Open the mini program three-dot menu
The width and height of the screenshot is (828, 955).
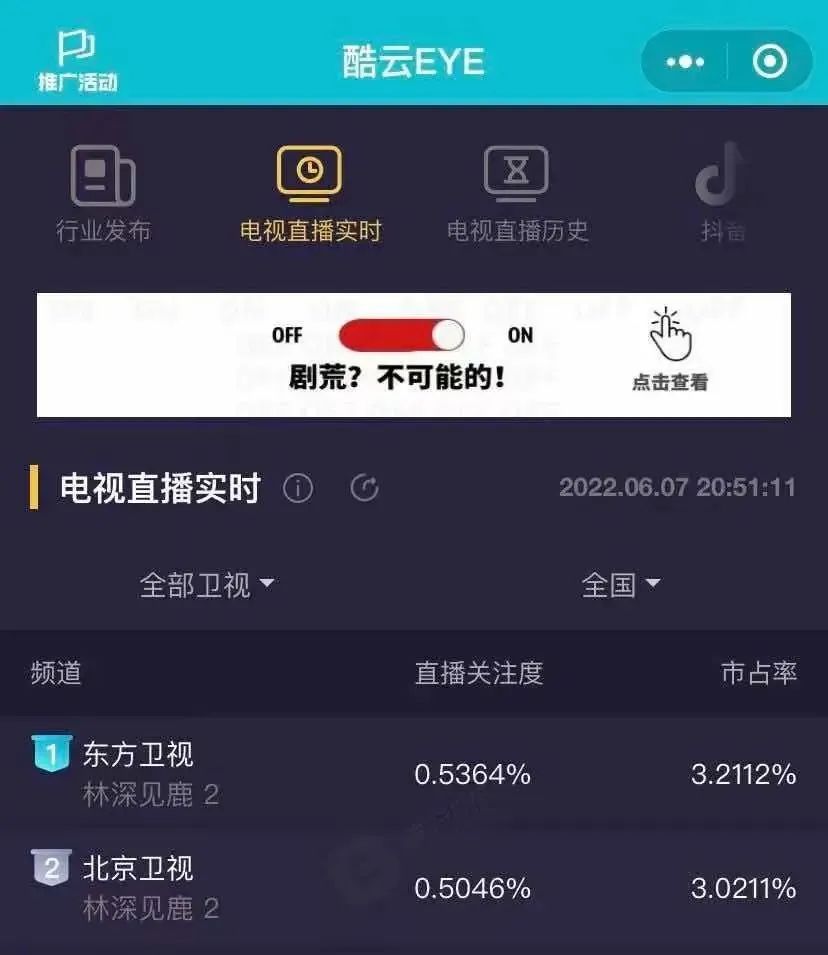pos(685,62)
